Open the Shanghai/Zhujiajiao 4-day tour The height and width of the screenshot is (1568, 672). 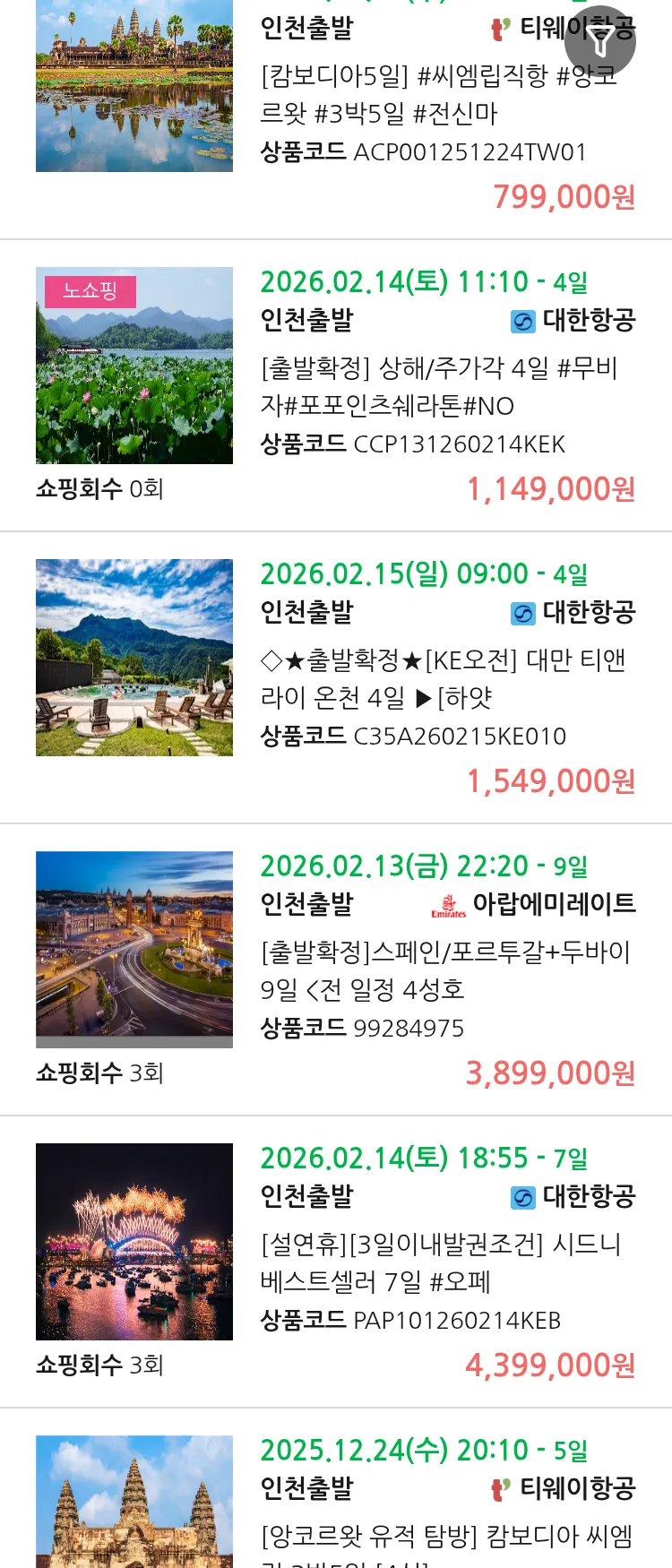[439, 387]
